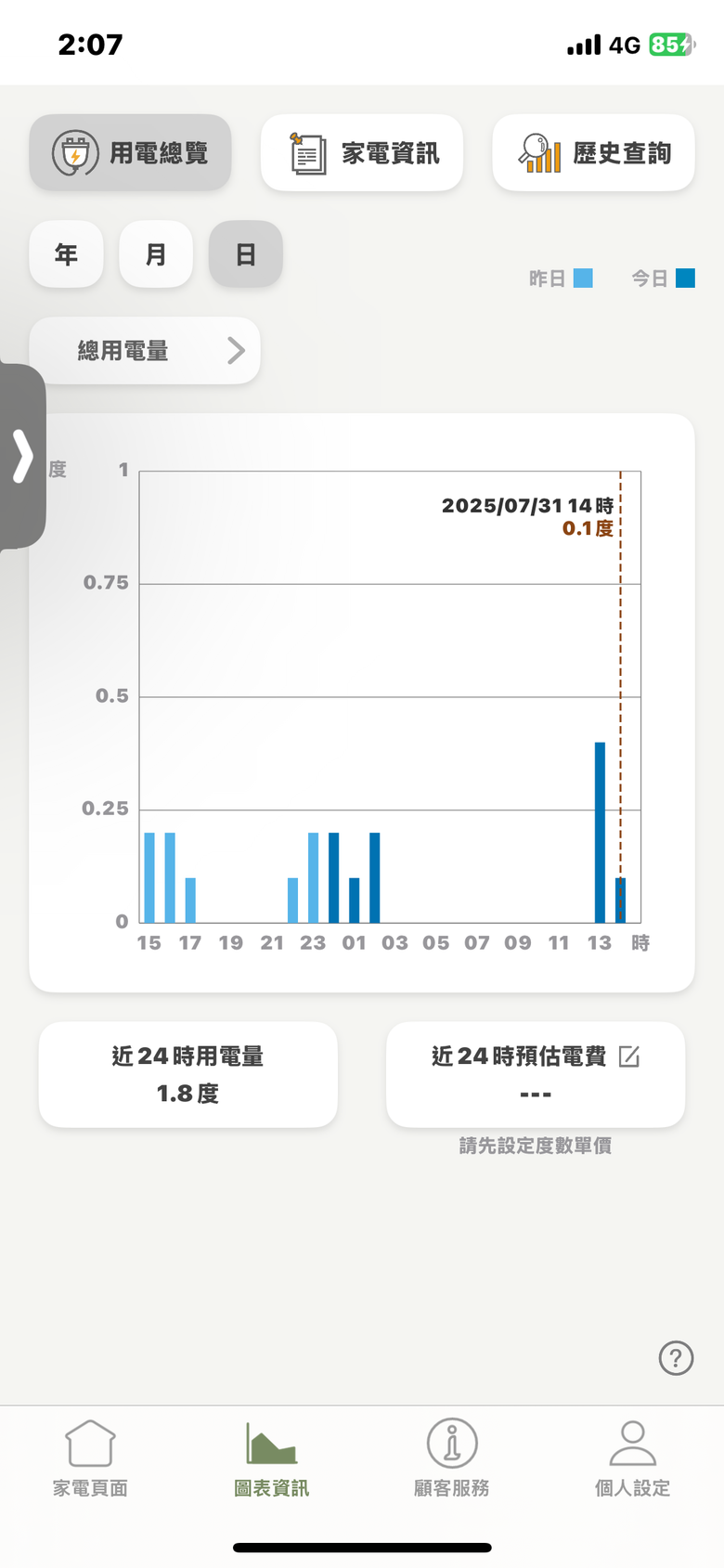Open the 顧客服務 tab
This screenshot has width=724, height=1568.
click(452, 1458)
